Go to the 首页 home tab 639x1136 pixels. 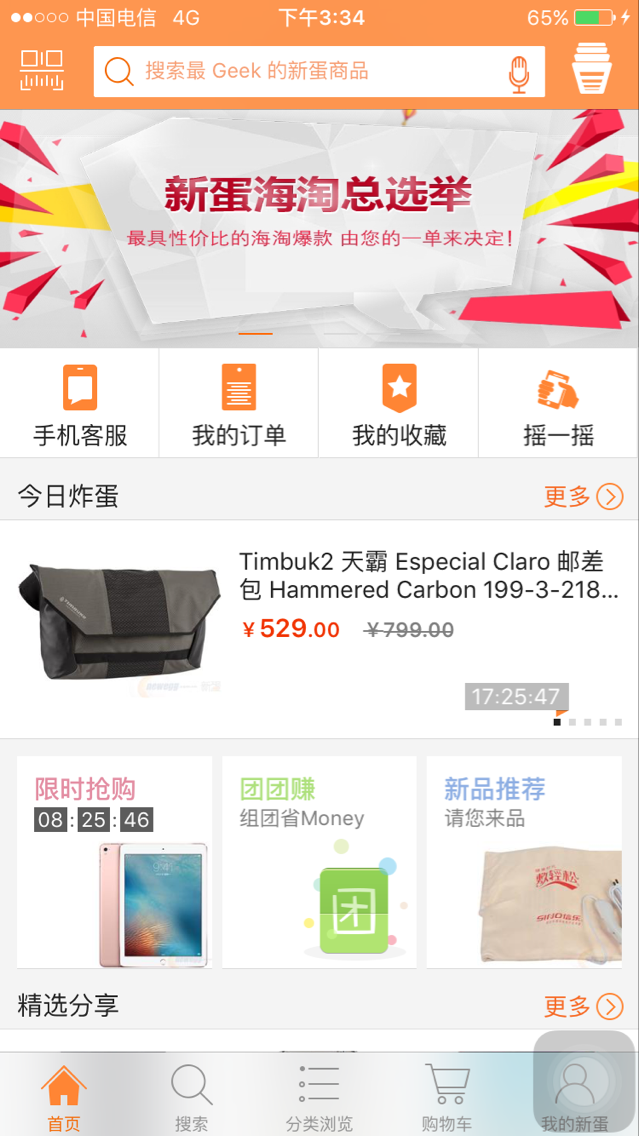pyautogui.click(x=64, y=1097)
